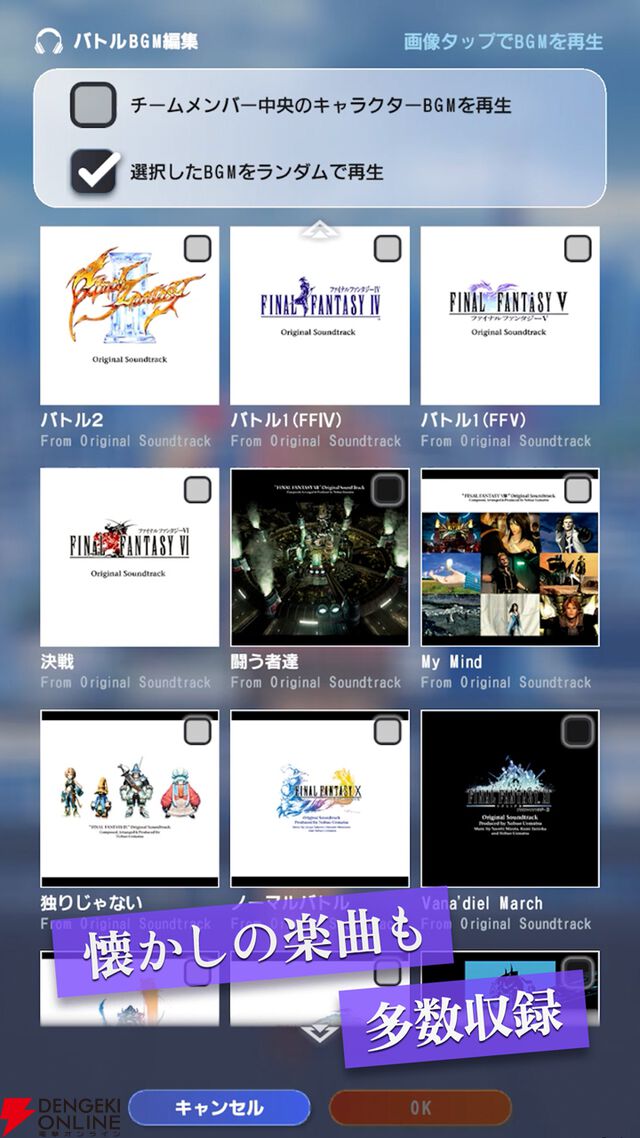Enable center team member character BGM checkbox
640x1138 pixels.
pos(93,105)
